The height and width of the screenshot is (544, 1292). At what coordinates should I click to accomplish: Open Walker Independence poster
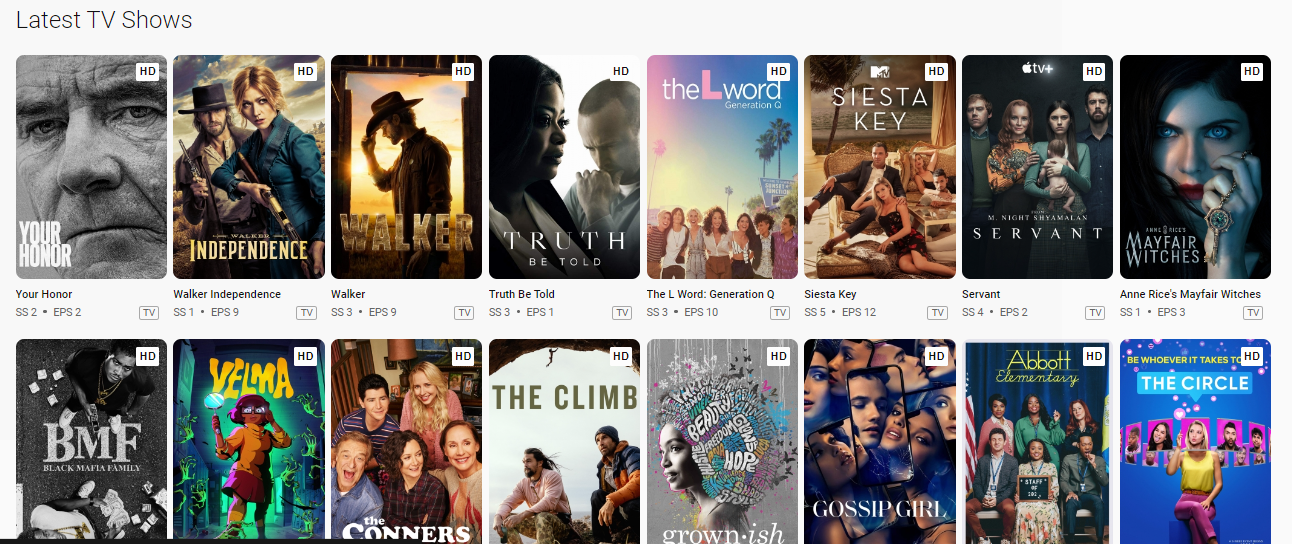click(249, 167)
